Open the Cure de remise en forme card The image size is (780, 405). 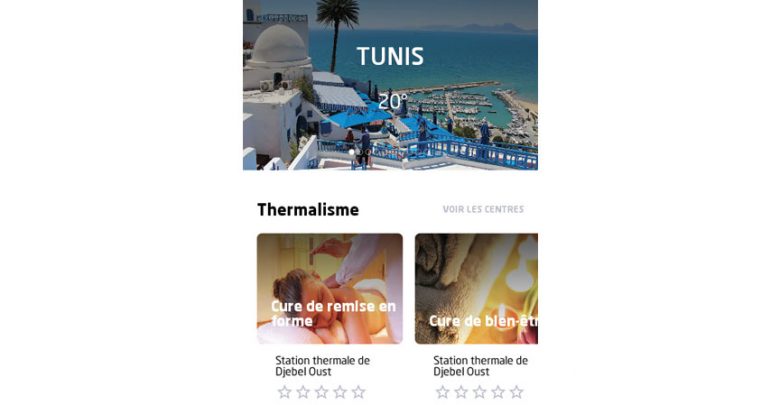click(329, 289)
